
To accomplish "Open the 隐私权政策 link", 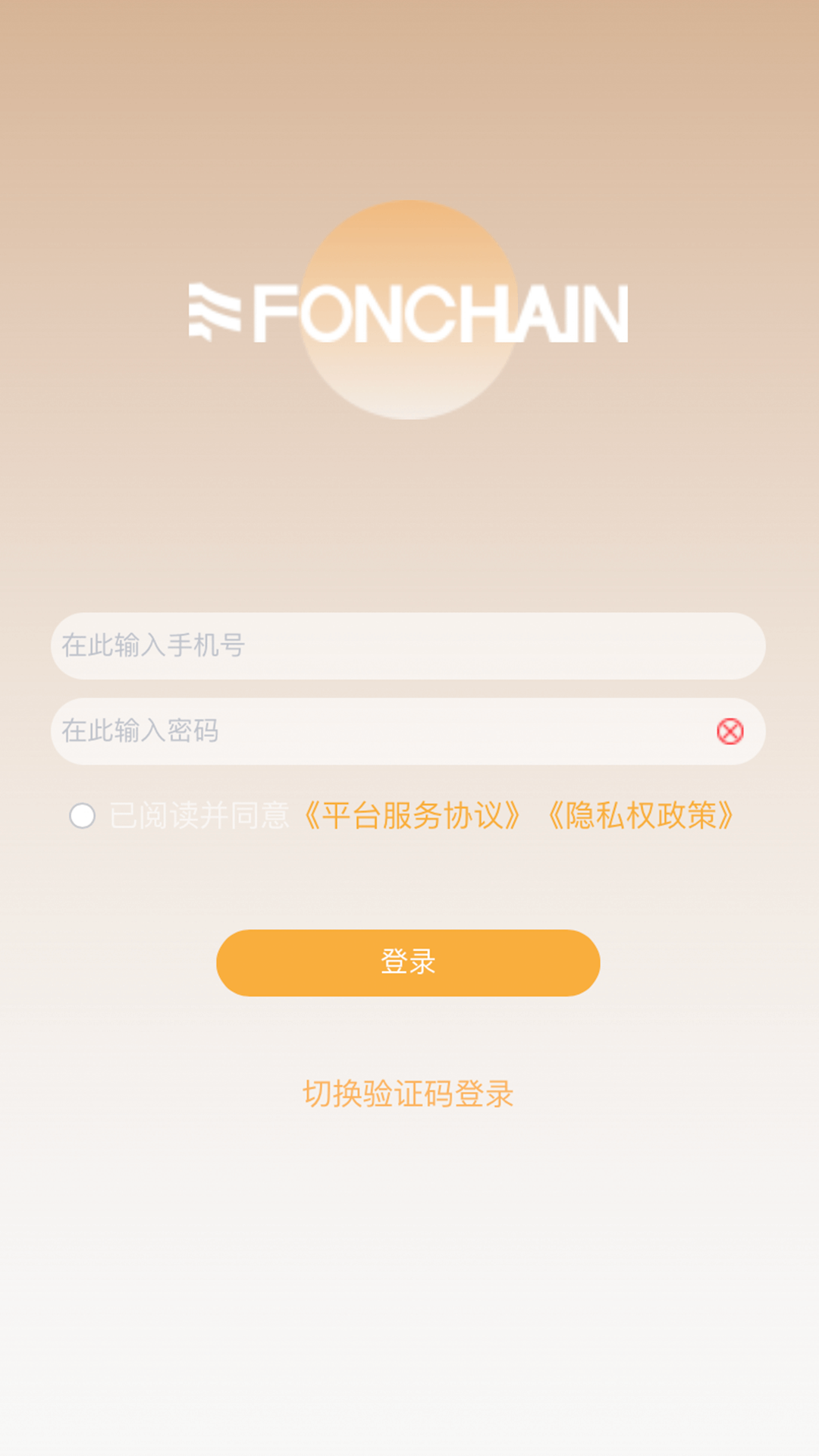I will click(x=641, y=816).
